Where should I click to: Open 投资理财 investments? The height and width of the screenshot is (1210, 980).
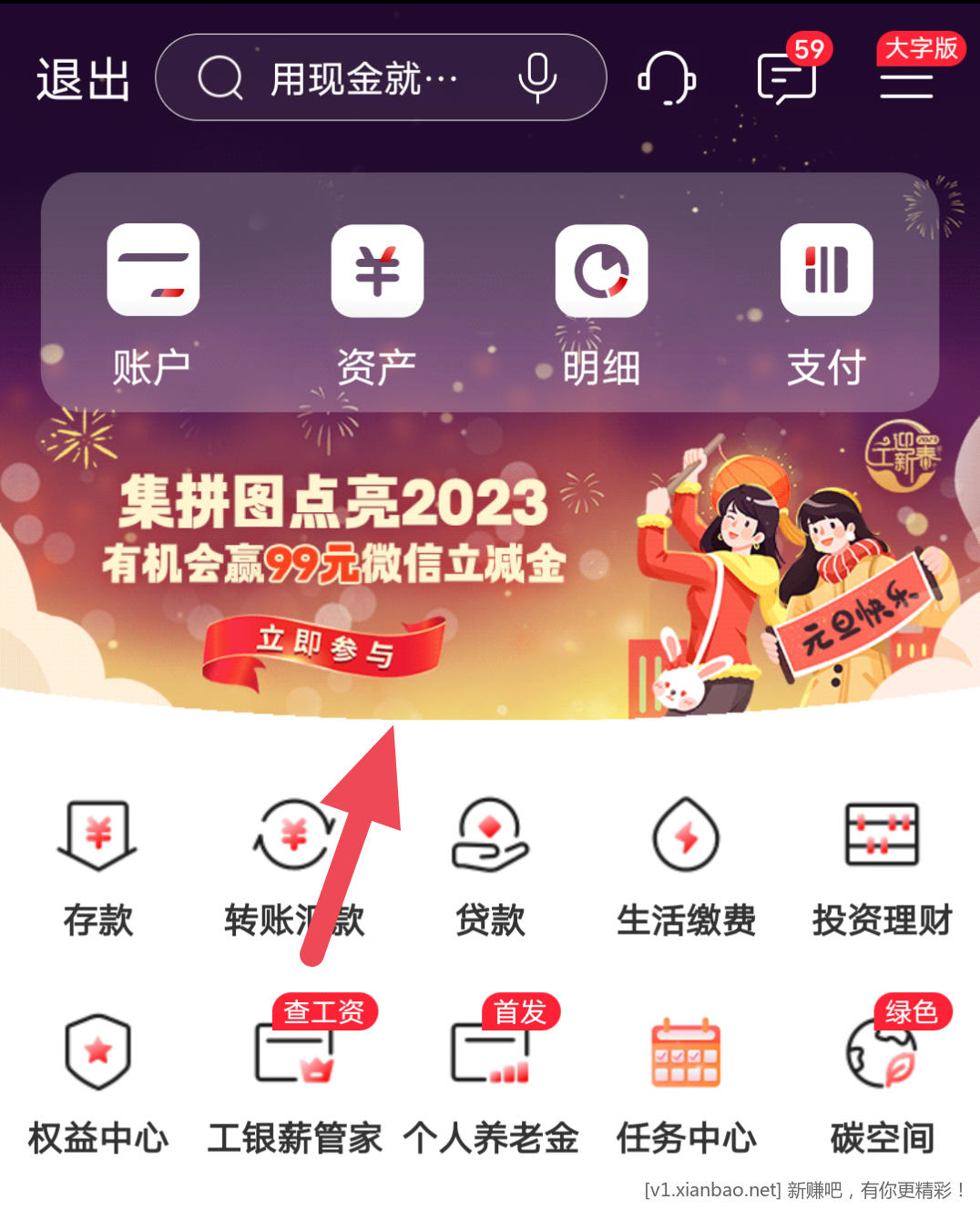882,867
